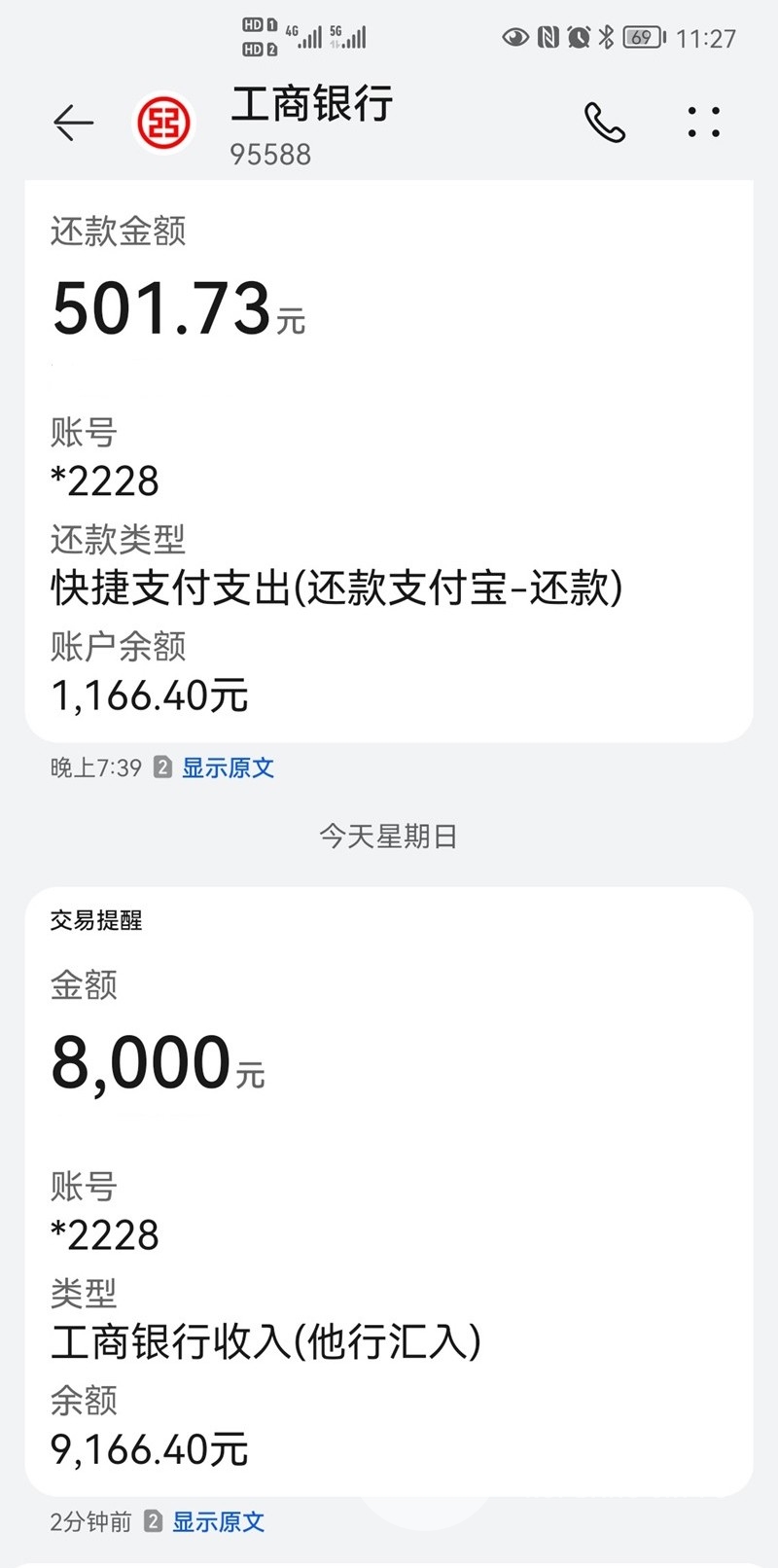
Task: Open the four-dot overflow menu
Action: click(704, 123)
